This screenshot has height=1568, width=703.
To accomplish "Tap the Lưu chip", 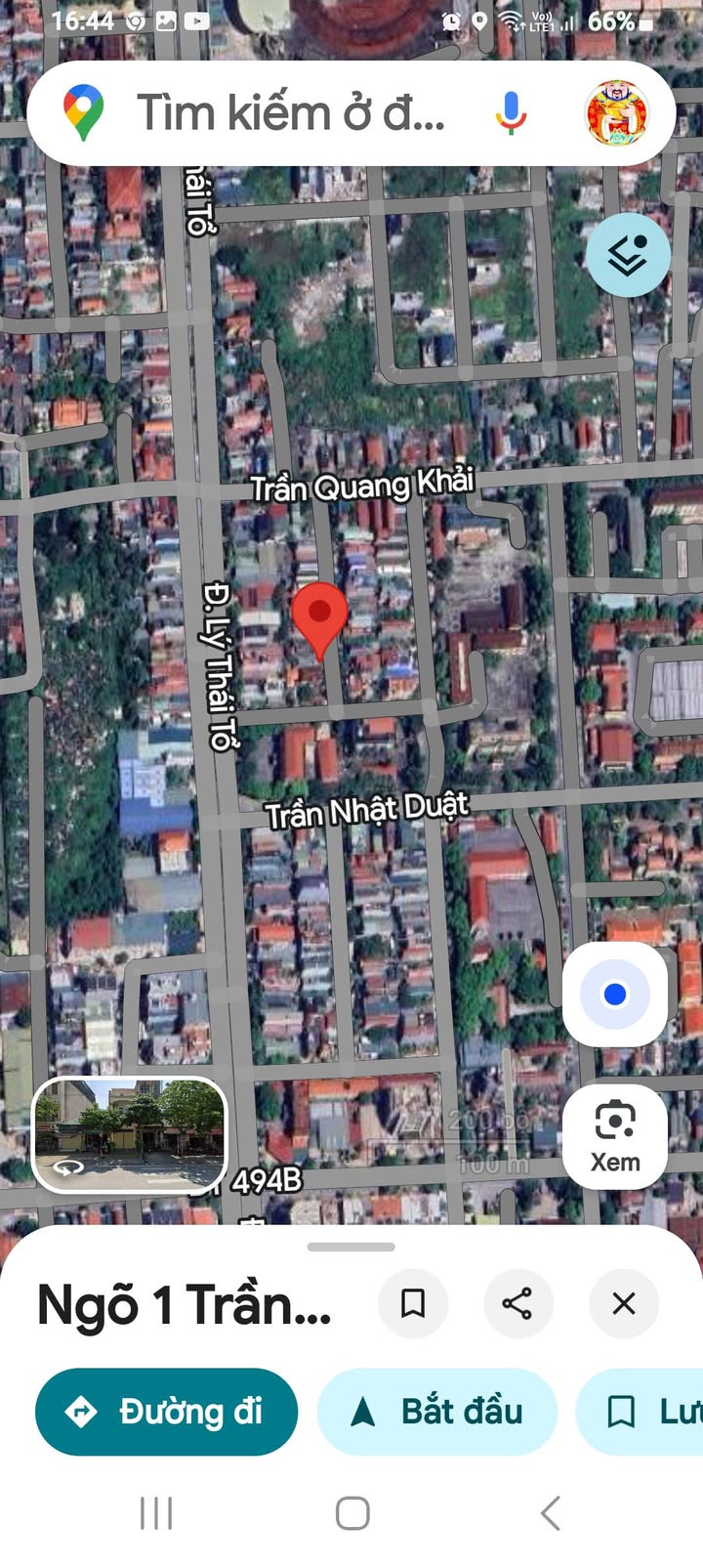I will pos(641,1412).
